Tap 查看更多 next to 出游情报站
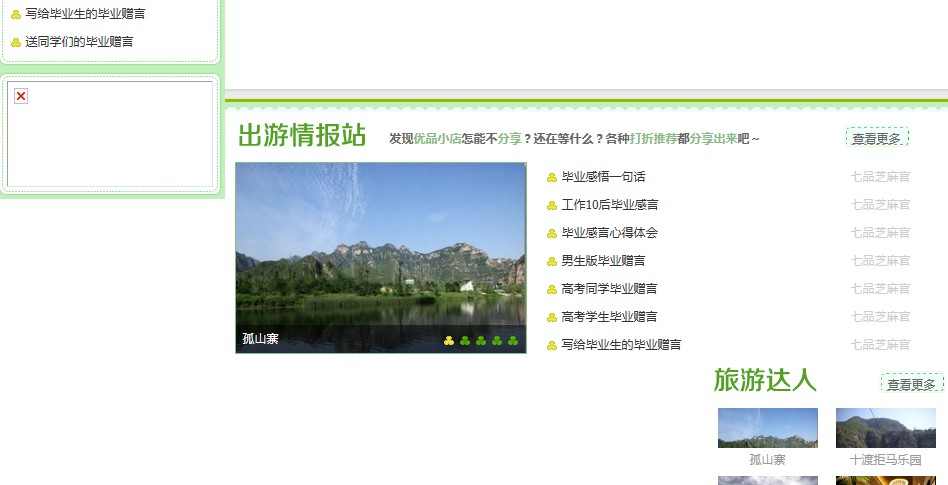Viewport: 948px width, 485px height. (876, 138)
